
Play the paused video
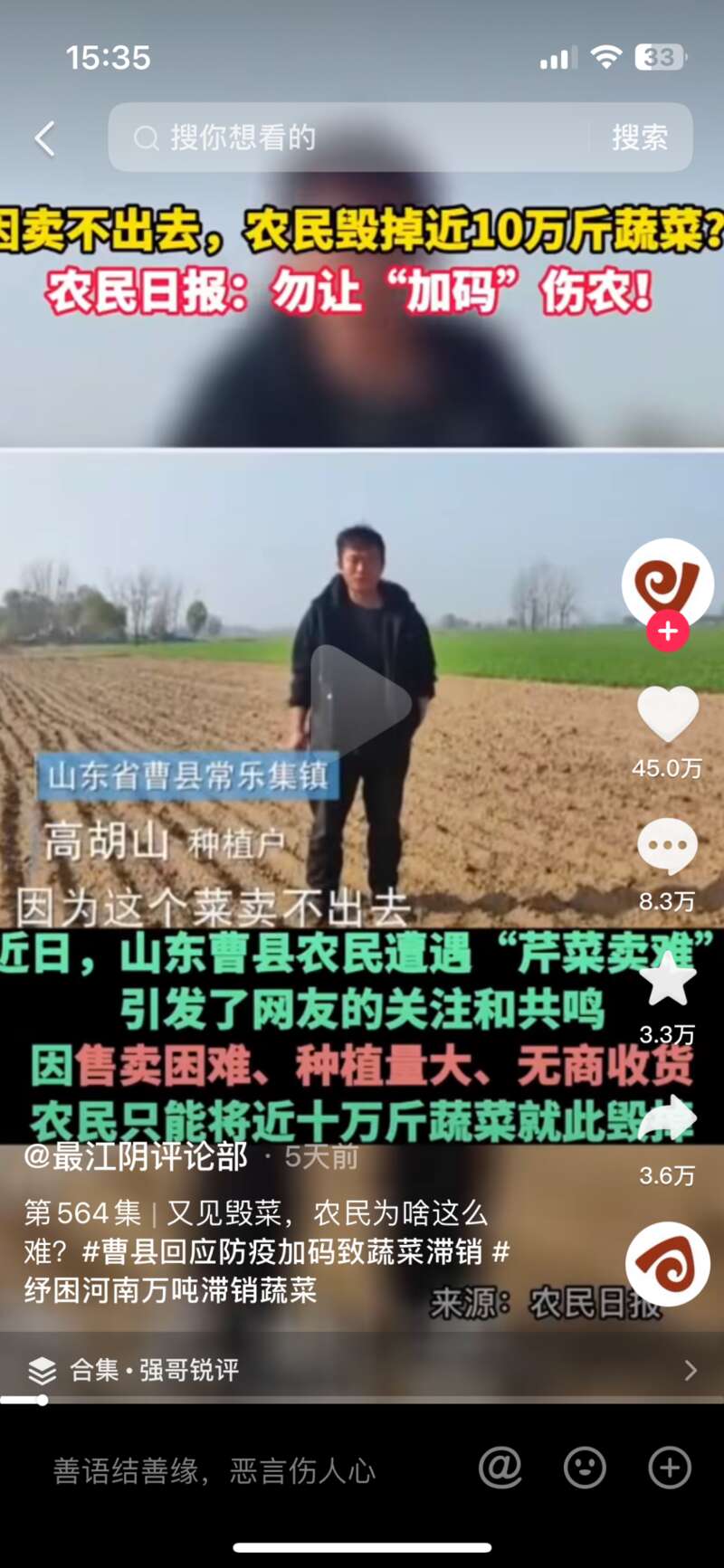(x=360, y=703)
